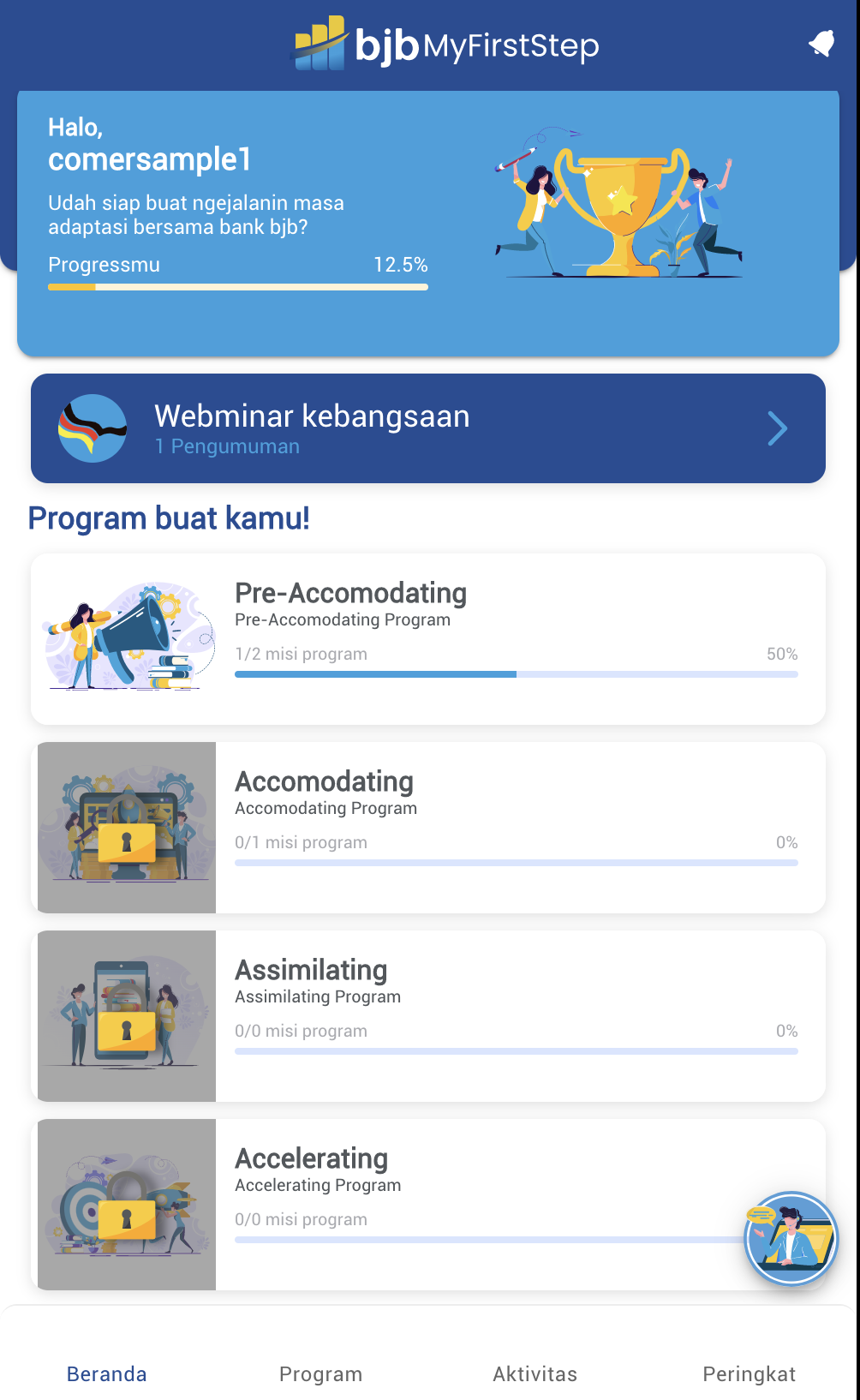Open the Pre-Accomodating program card

428,639
